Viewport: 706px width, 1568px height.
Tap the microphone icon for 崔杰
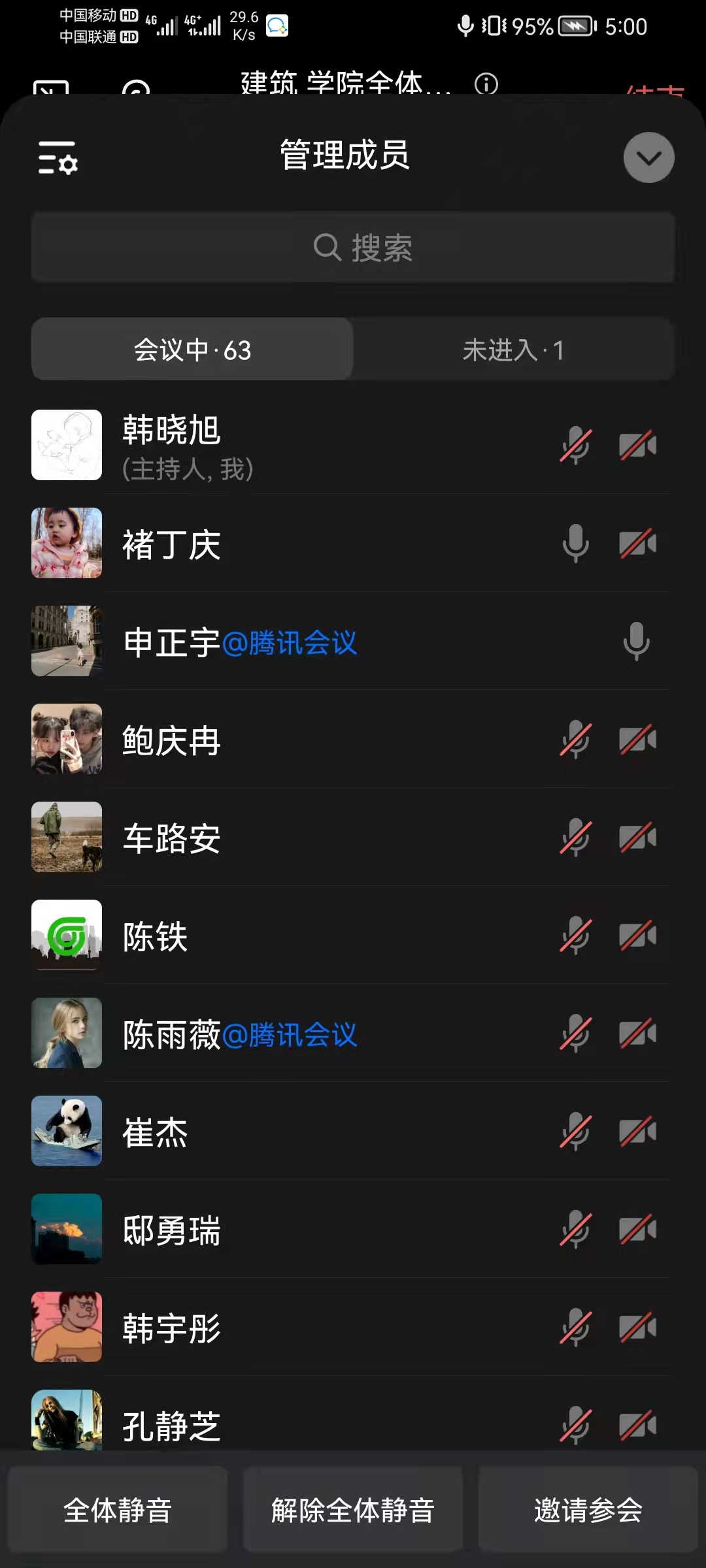coord(575,1132)
